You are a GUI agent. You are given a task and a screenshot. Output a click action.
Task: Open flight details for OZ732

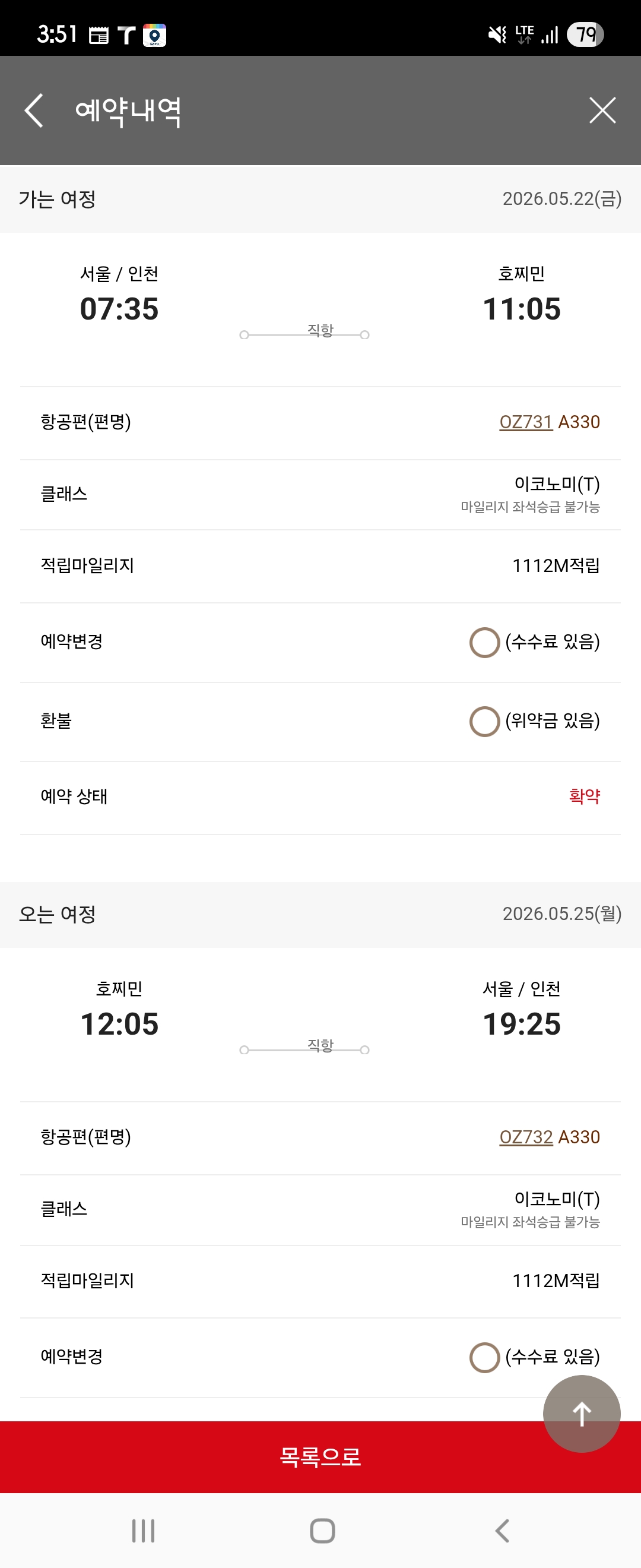(x=526, y=1136)
